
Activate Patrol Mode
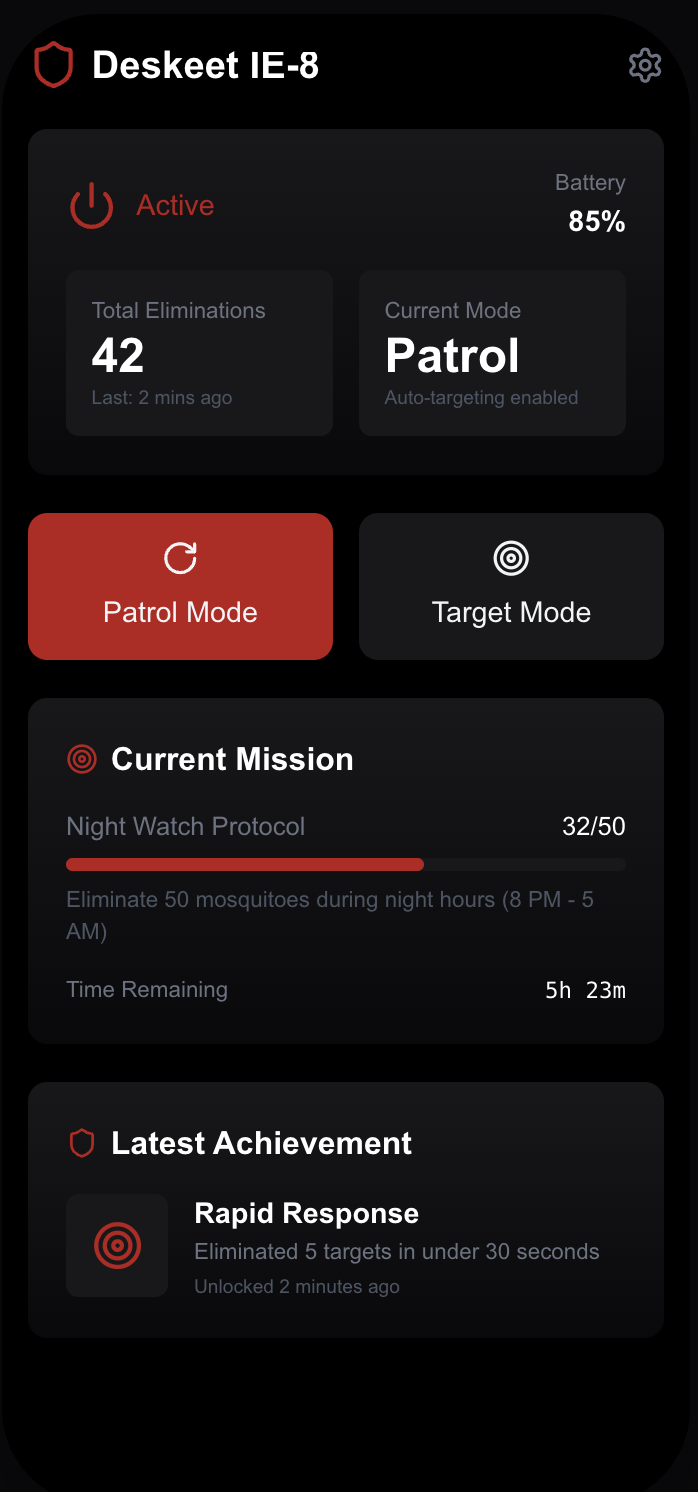pyautogui.click(x=180, y=586)
